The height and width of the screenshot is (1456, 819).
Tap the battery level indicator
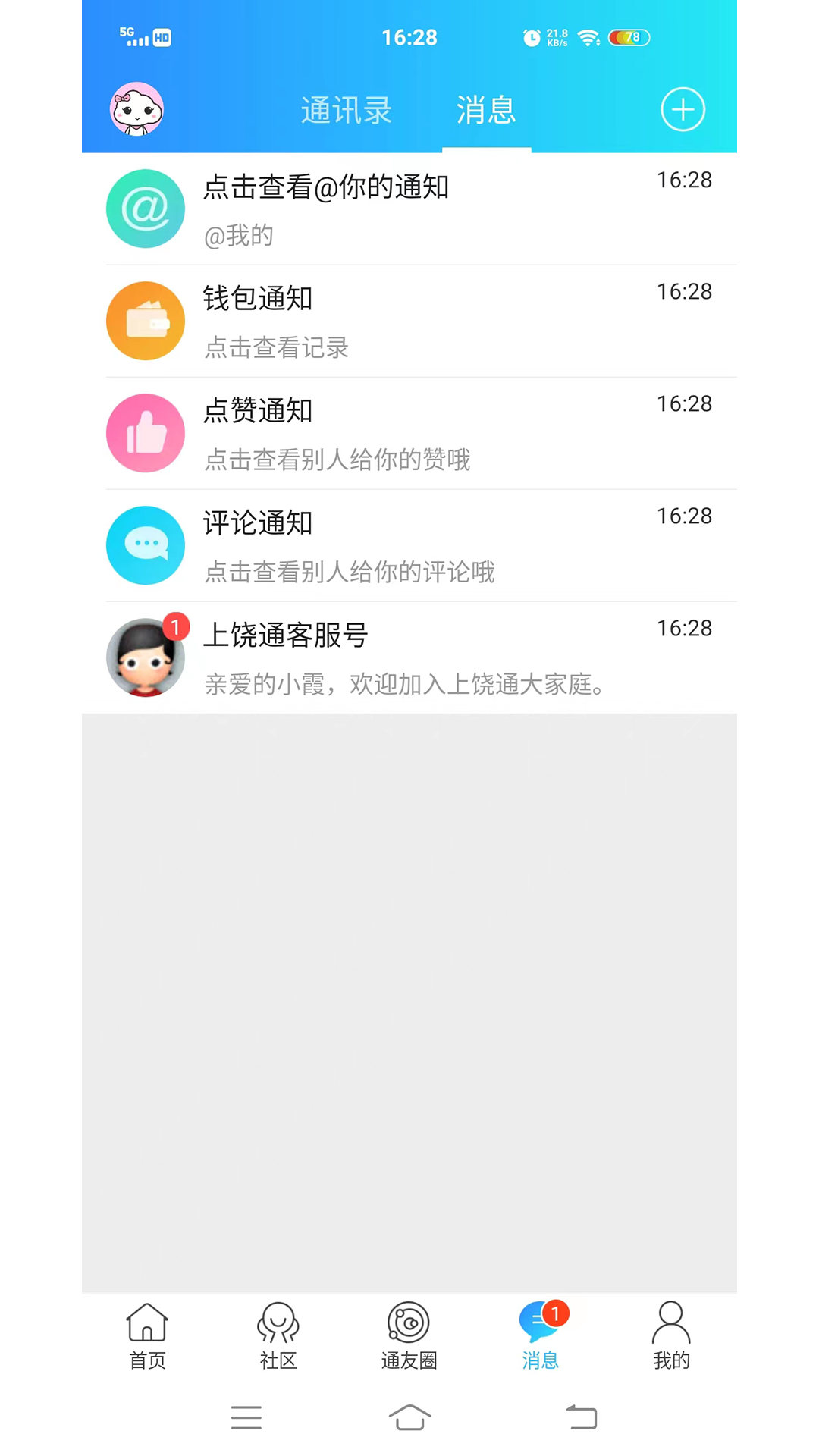(x=628, y=36)
